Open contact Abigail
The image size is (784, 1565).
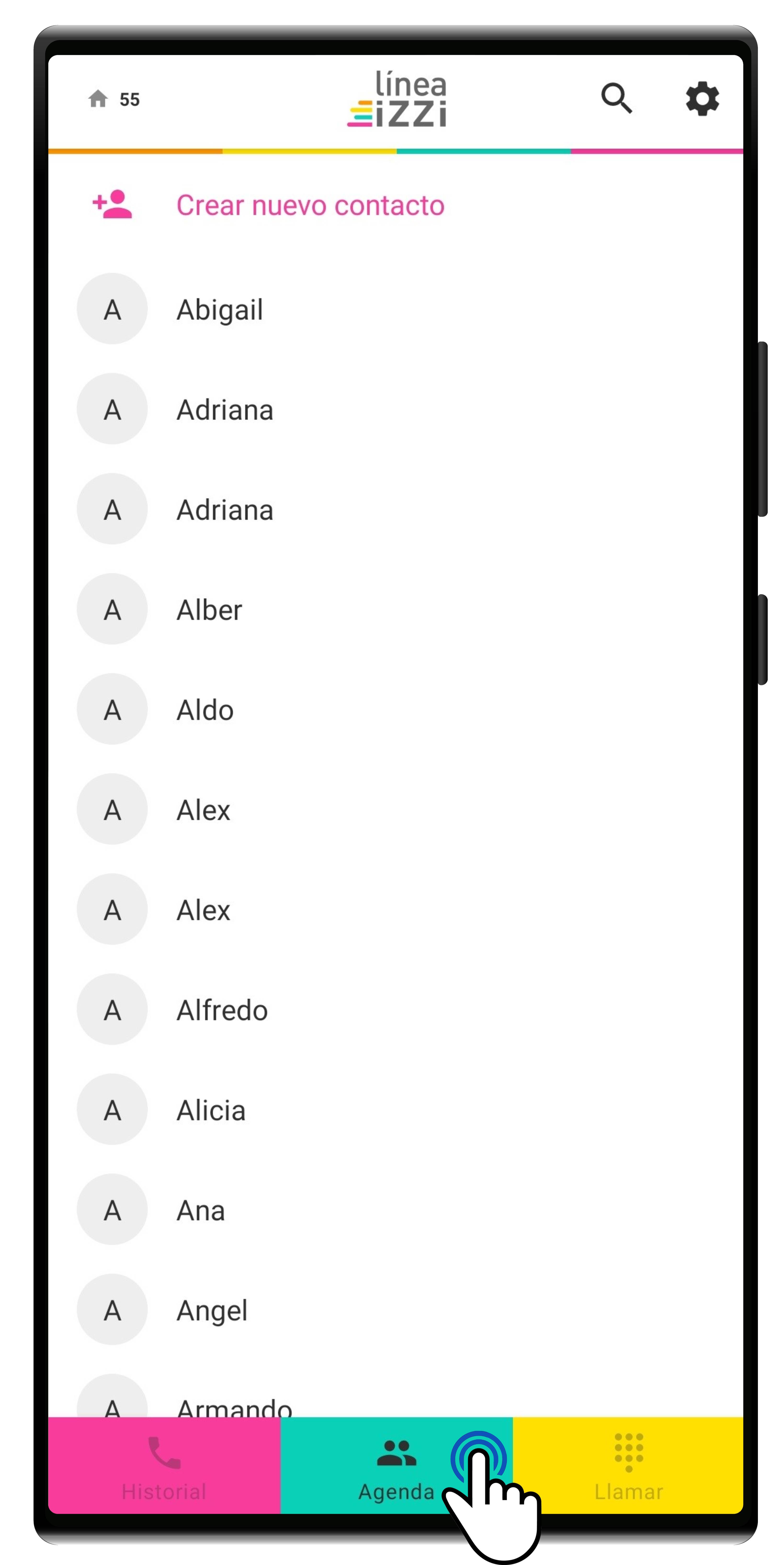219,310
